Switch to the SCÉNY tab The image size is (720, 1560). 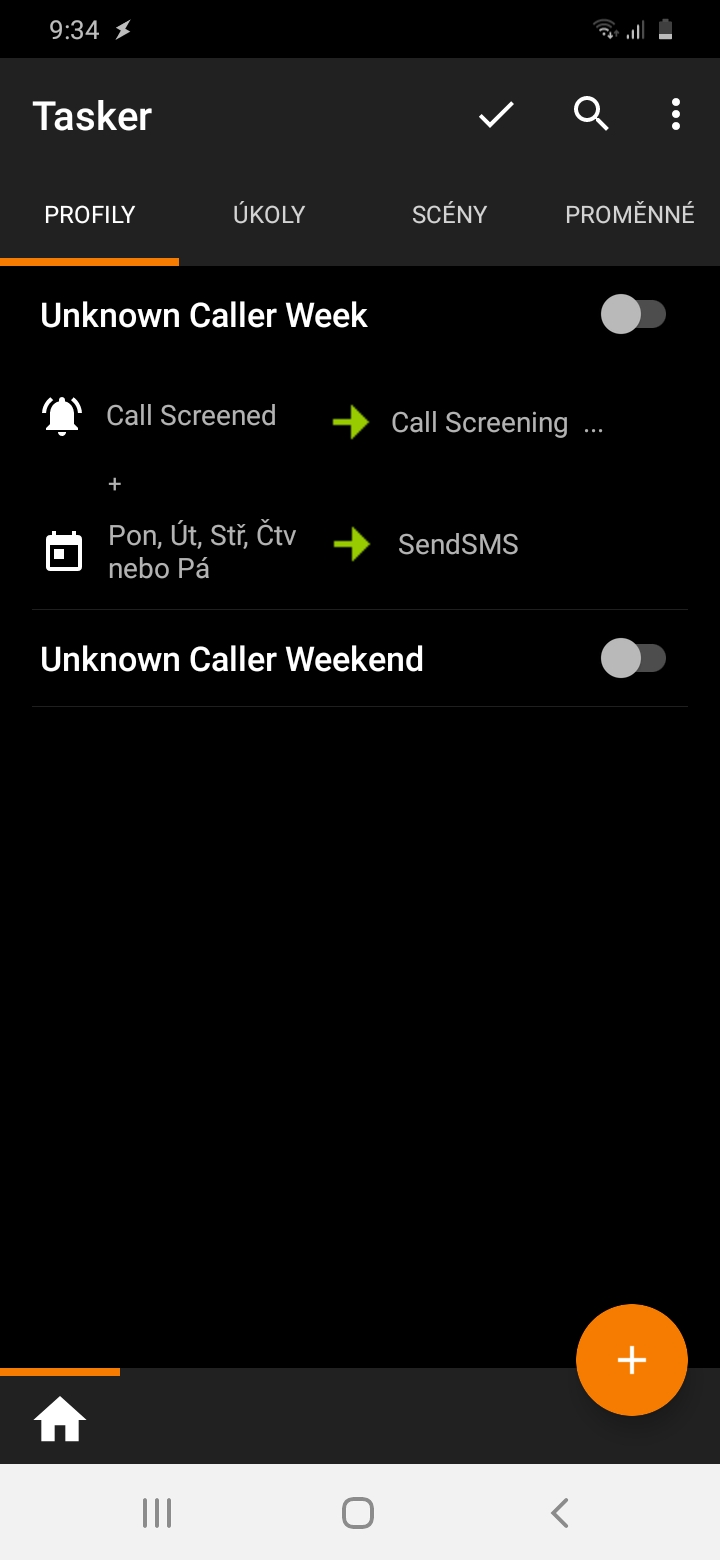pyautogui.click(x=449, y=214)
